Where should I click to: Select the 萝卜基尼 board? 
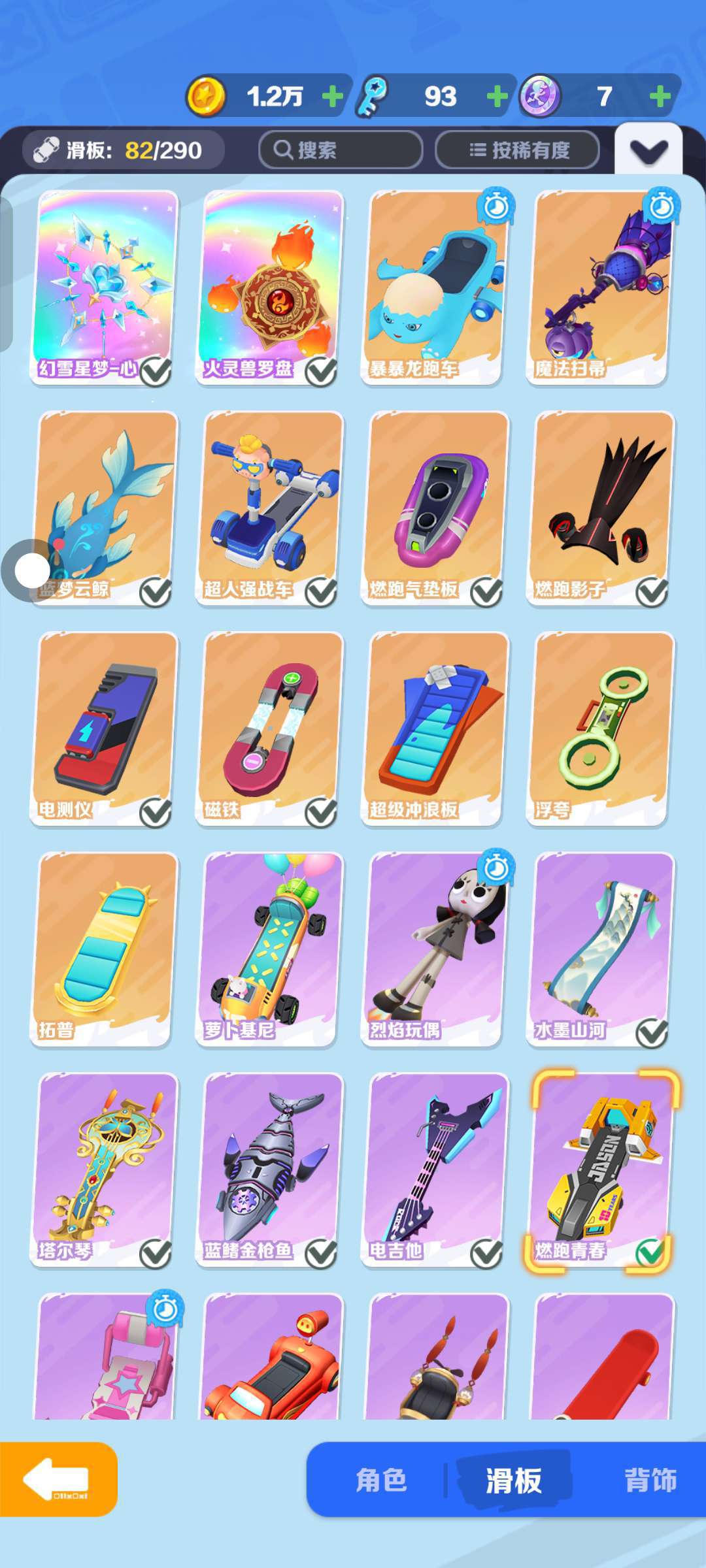coord(269,949)
